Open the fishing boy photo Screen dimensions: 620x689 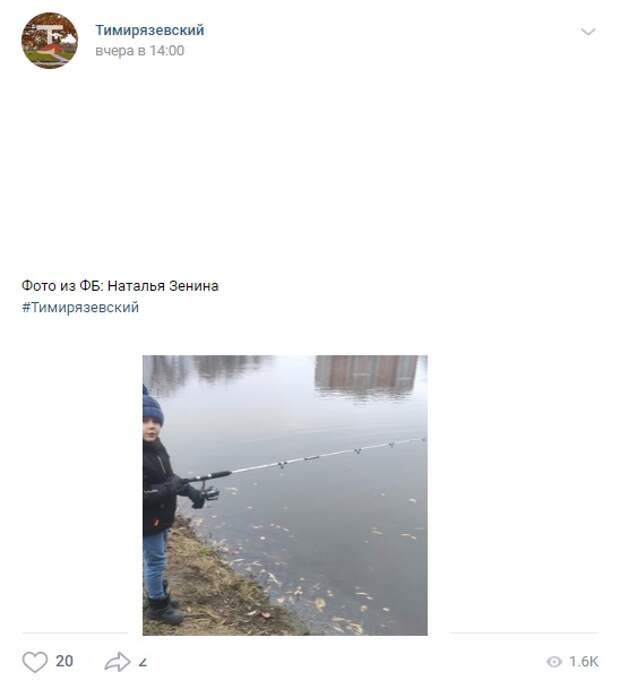click(285, 495)
